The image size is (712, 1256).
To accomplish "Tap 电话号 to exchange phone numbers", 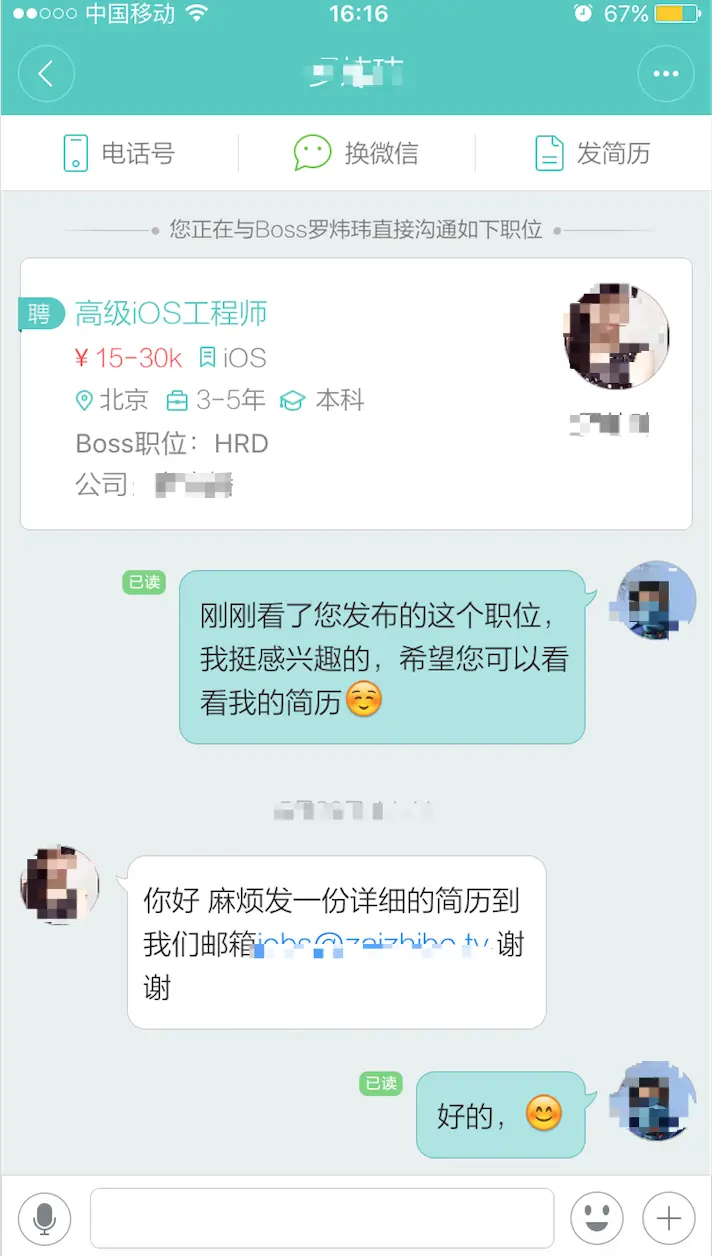I will click(119, 153).
